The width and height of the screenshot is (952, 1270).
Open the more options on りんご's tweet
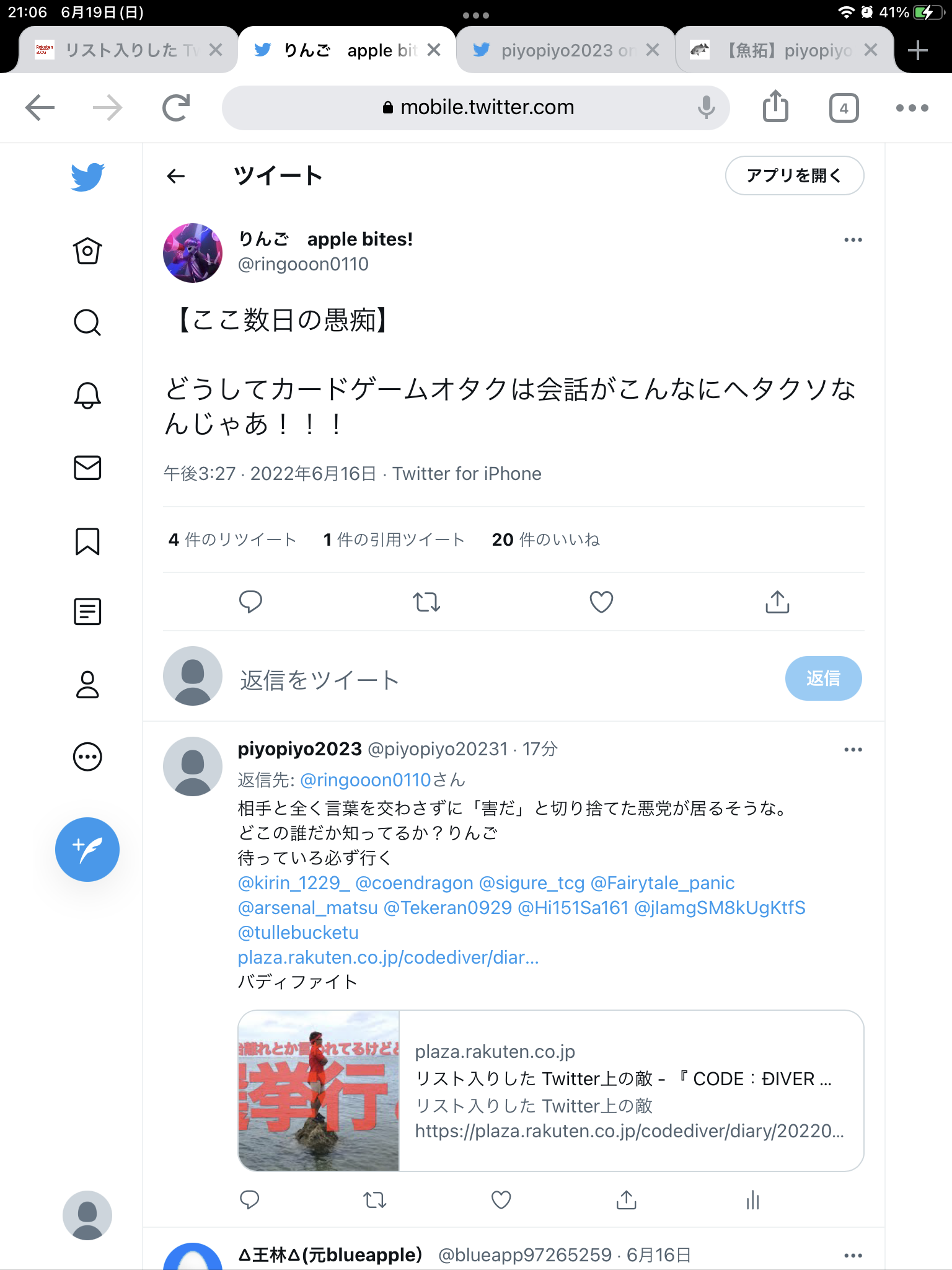(853, 240)
